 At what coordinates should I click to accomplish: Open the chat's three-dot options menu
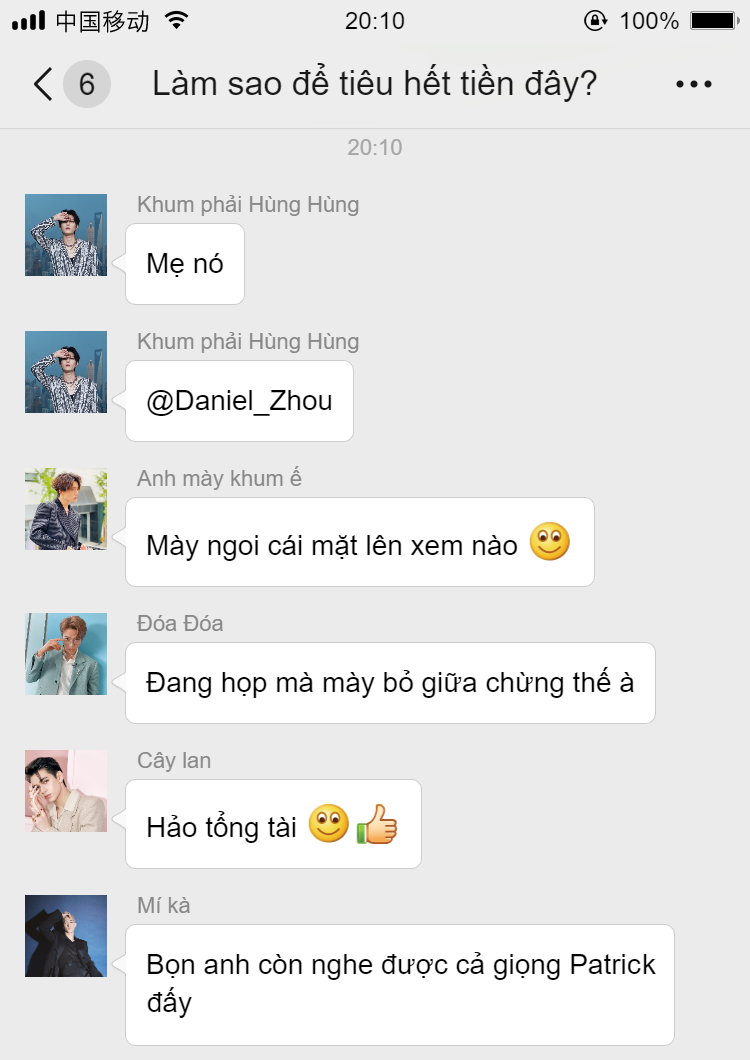(x=694, y=85)
